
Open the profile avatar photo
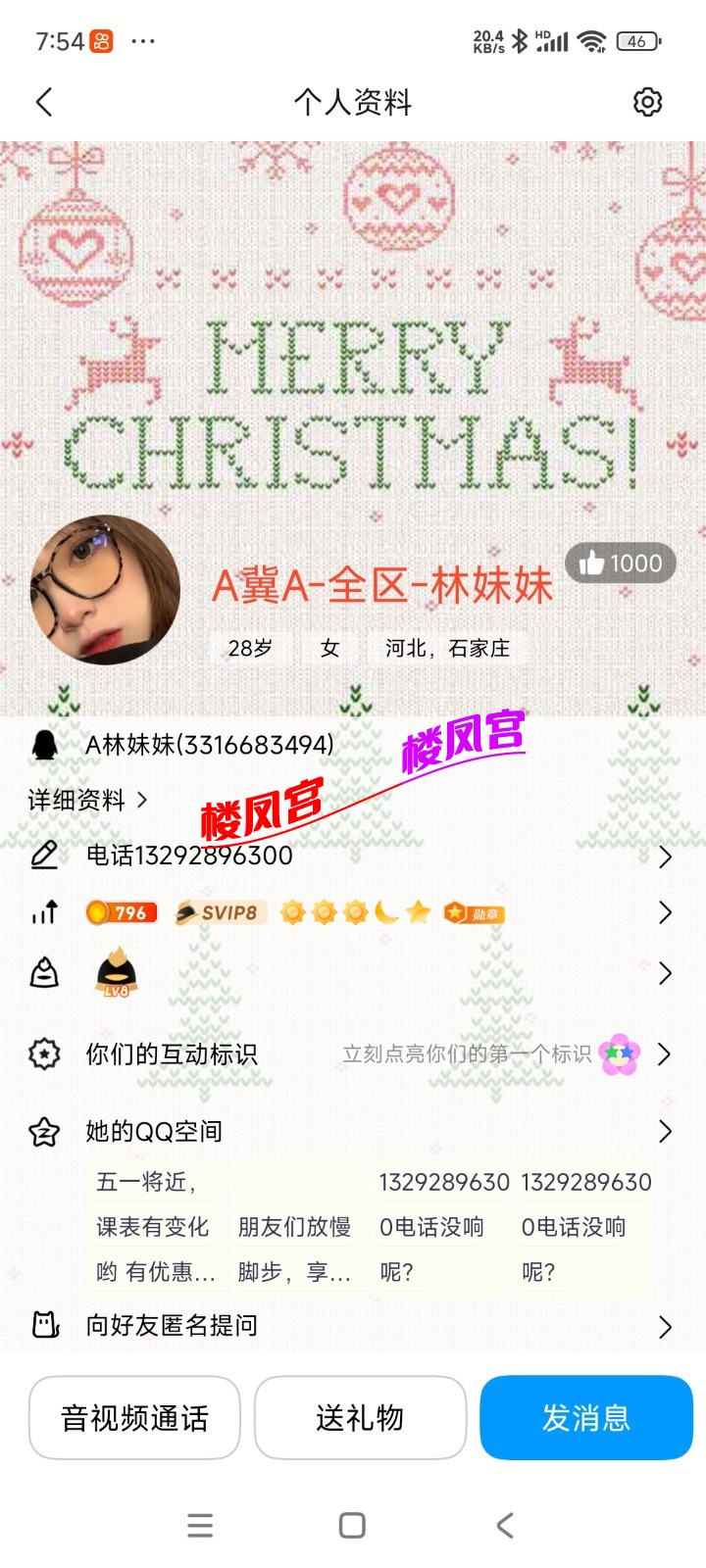(x=106, y=588)
